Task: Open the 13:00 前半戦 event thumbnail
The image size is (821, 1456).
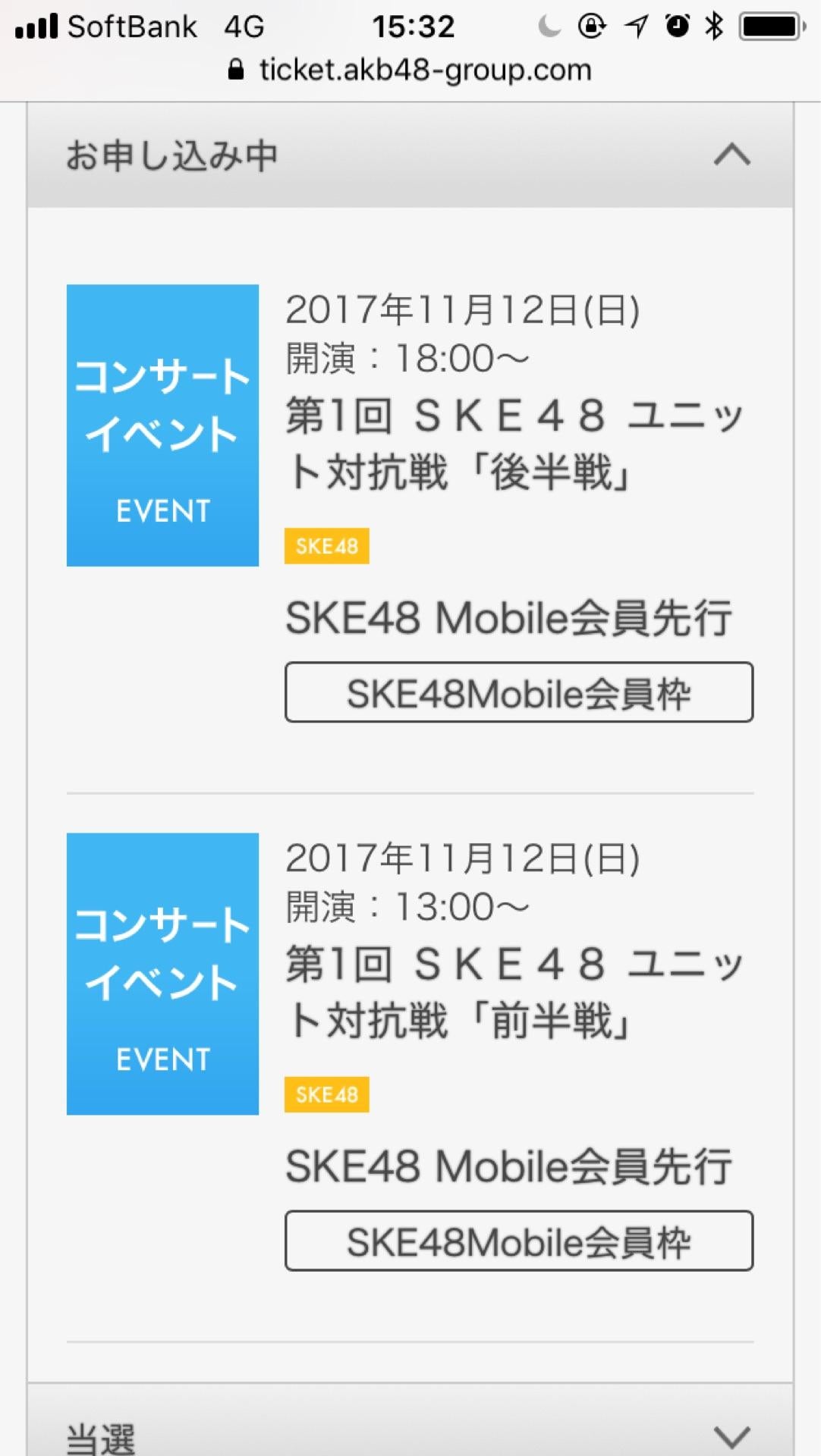Action: click(162, 974)
